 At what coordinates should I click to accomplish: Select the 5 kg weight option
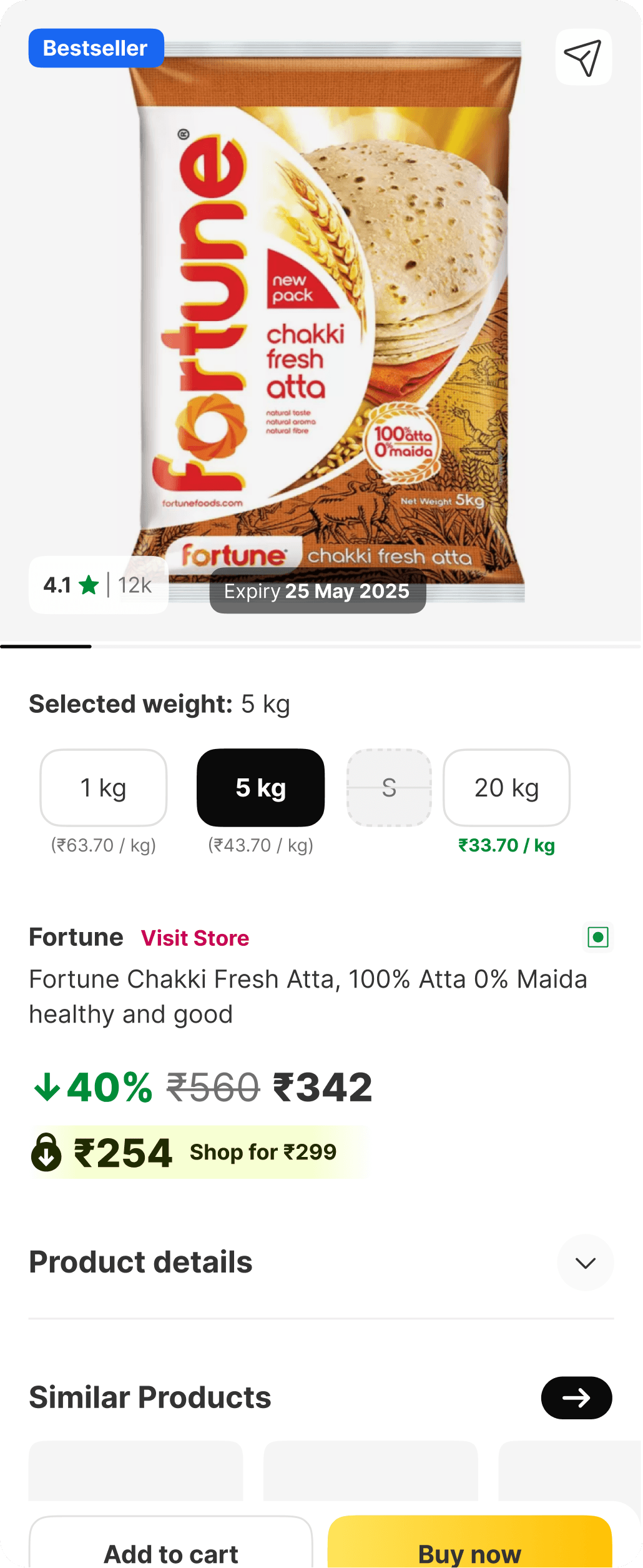click(260, 787)
